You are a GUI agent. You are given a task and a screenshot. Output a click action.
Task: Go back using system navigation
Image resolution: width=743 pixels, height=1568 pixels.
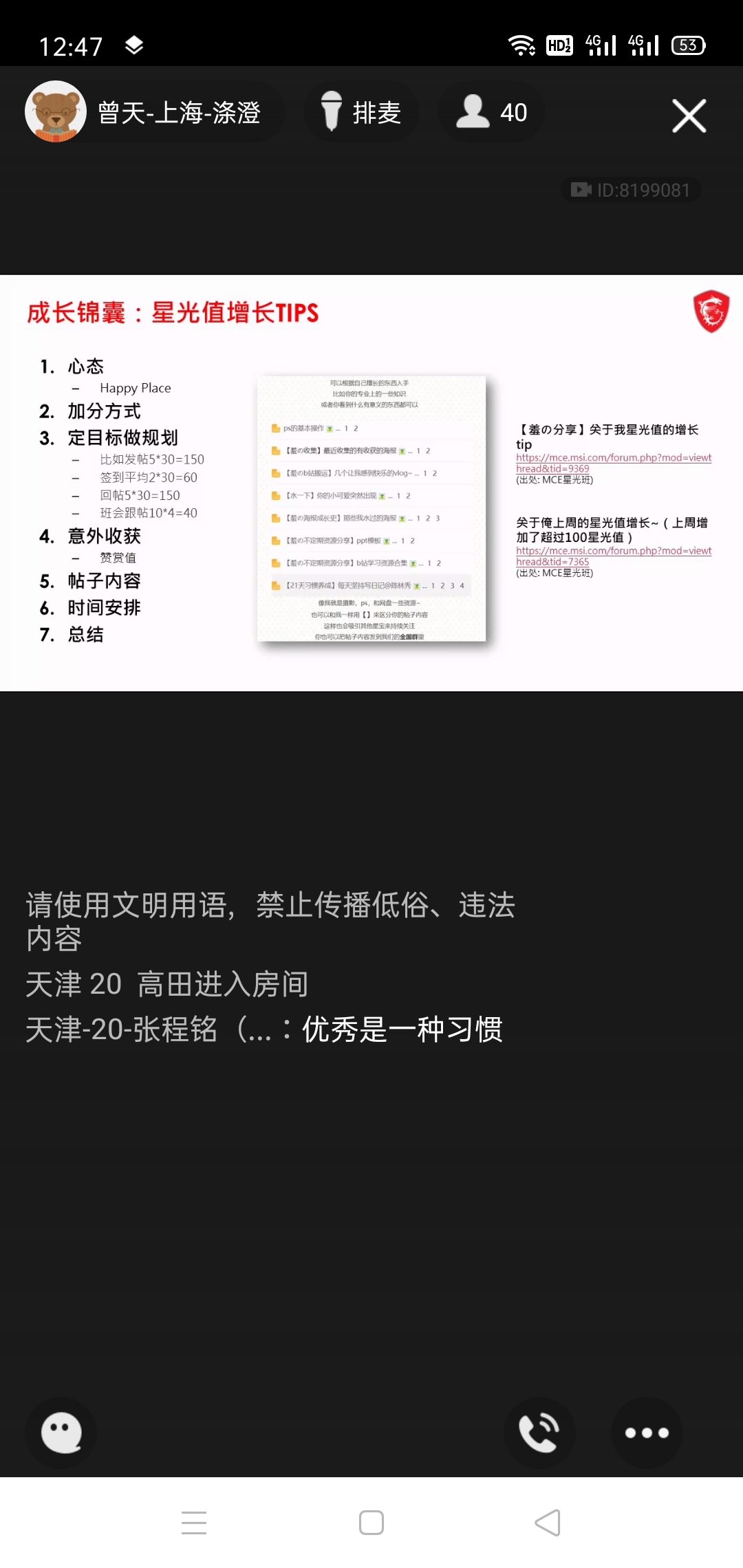pyautogui.click(x=548, y=1523)
